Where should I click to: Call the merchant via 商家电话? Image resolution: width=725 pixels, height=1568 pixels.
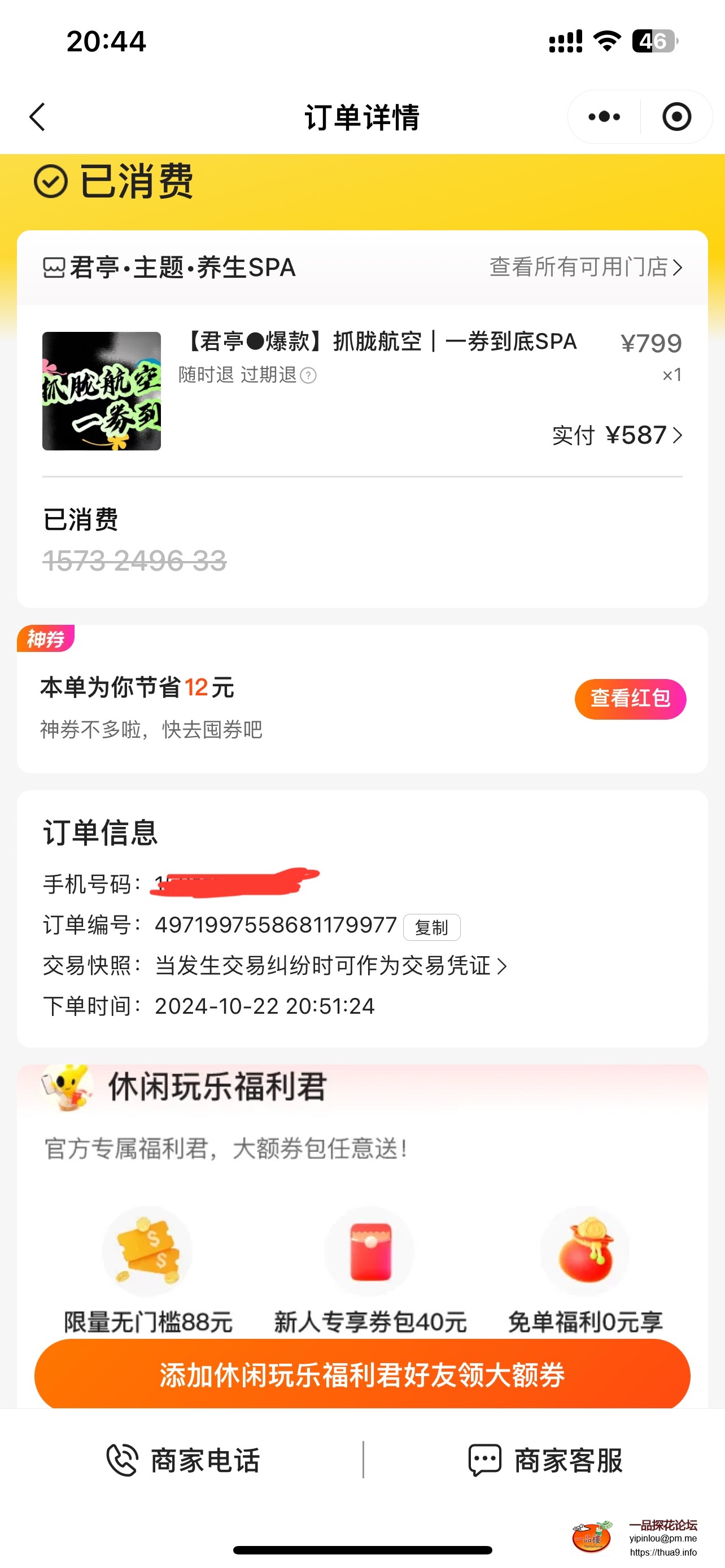(x=184, y=1460)
